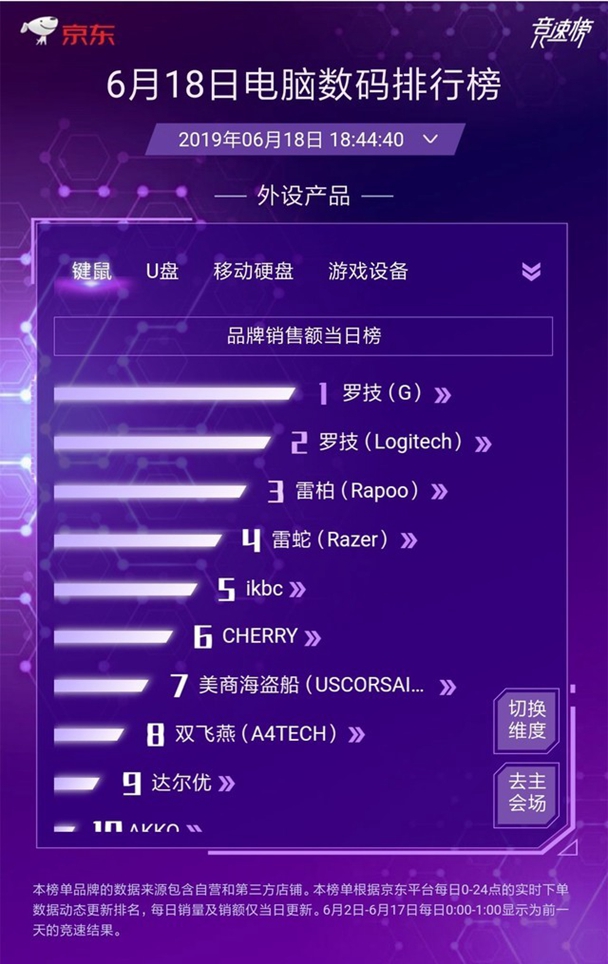Select the 键鼠 tab
The image size is (608, 964).
(91, 271)
